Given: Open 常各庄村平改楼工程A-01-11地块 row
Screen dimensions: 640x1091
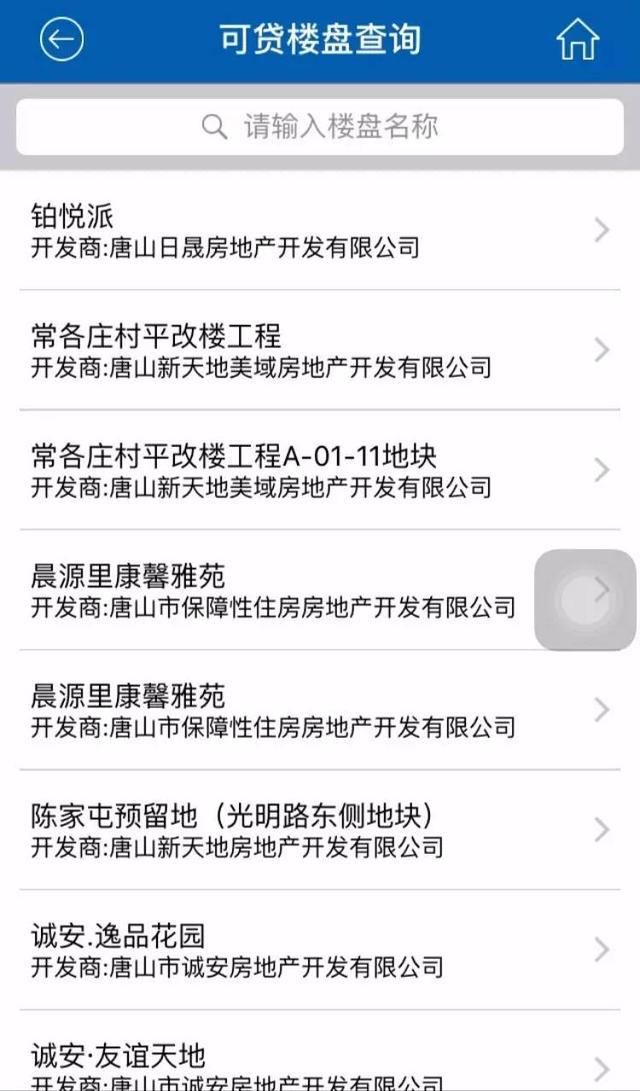Looking at the screenshot, I should [x=320, y=470].
